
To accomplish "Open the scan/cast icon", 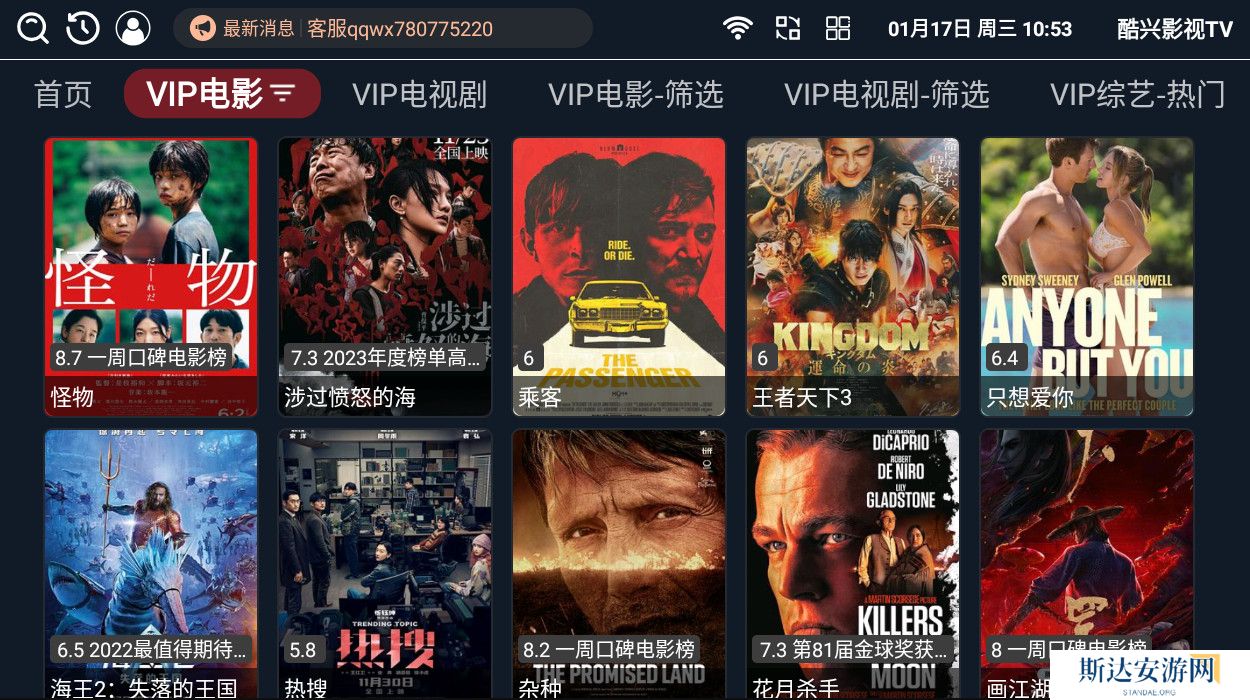I will (788, 28).
